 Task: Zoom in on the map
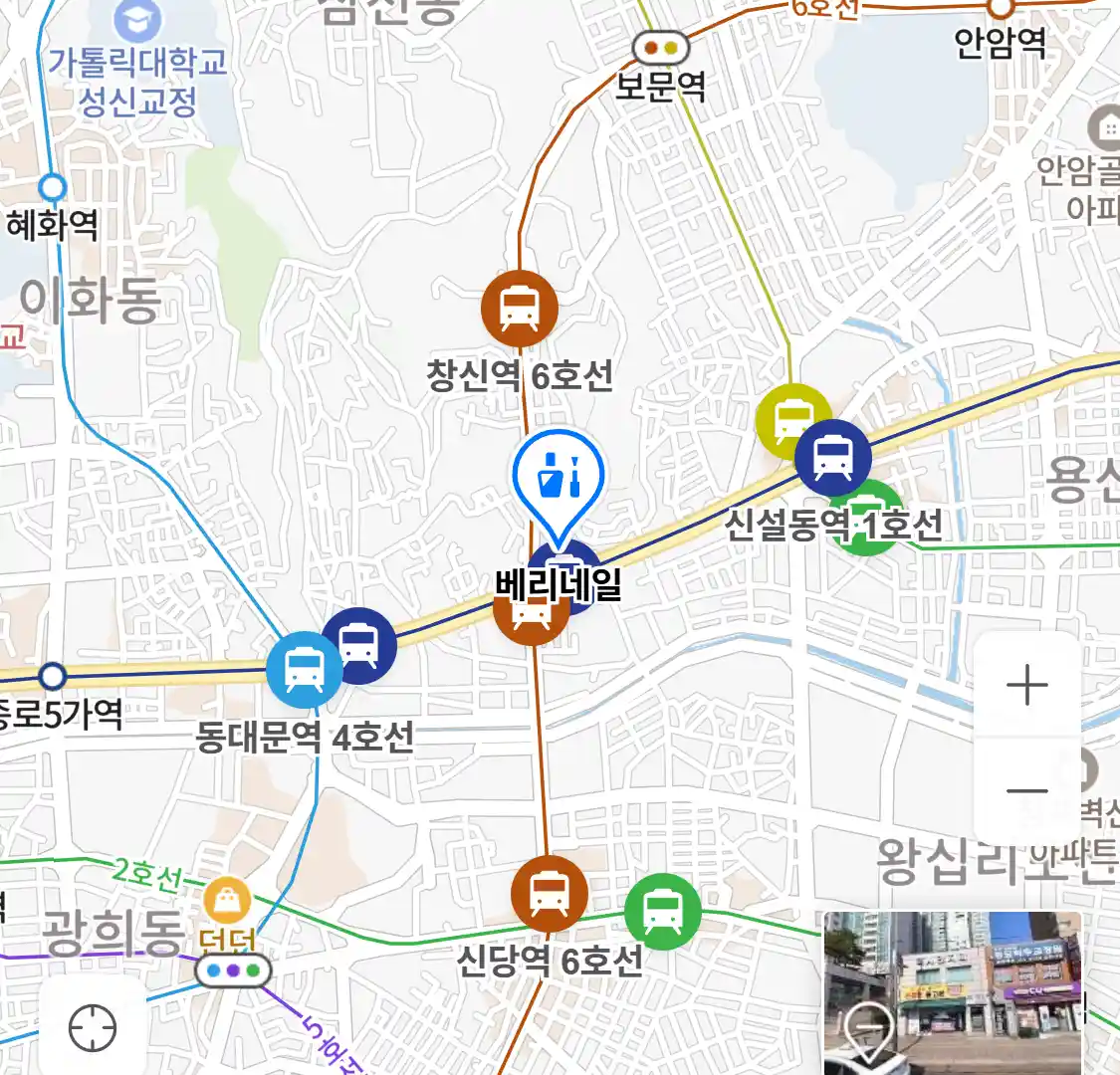(x=1026, y=686)
